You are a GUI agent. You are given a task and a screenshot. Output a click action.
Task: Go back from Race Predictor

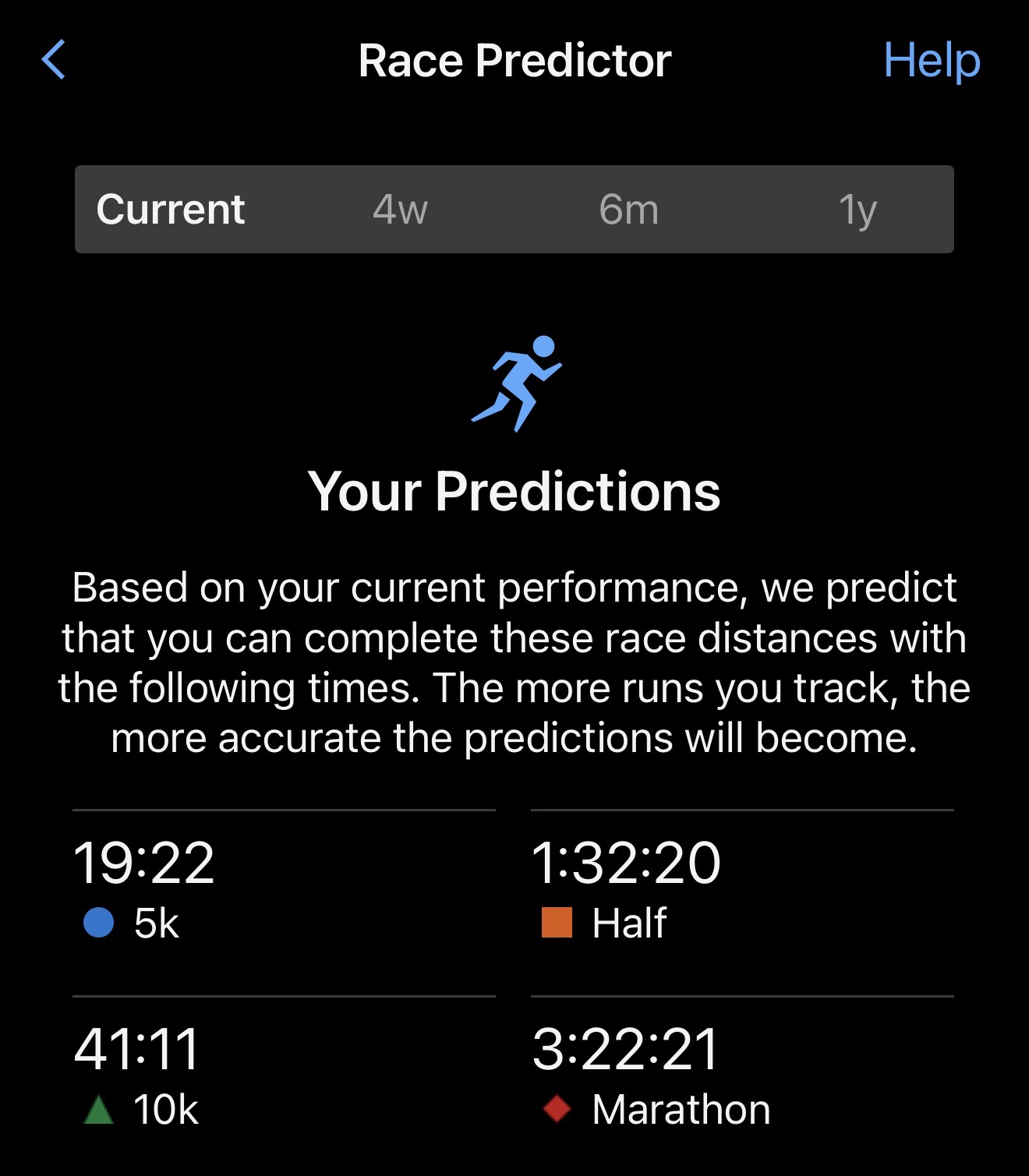[54, 60]
